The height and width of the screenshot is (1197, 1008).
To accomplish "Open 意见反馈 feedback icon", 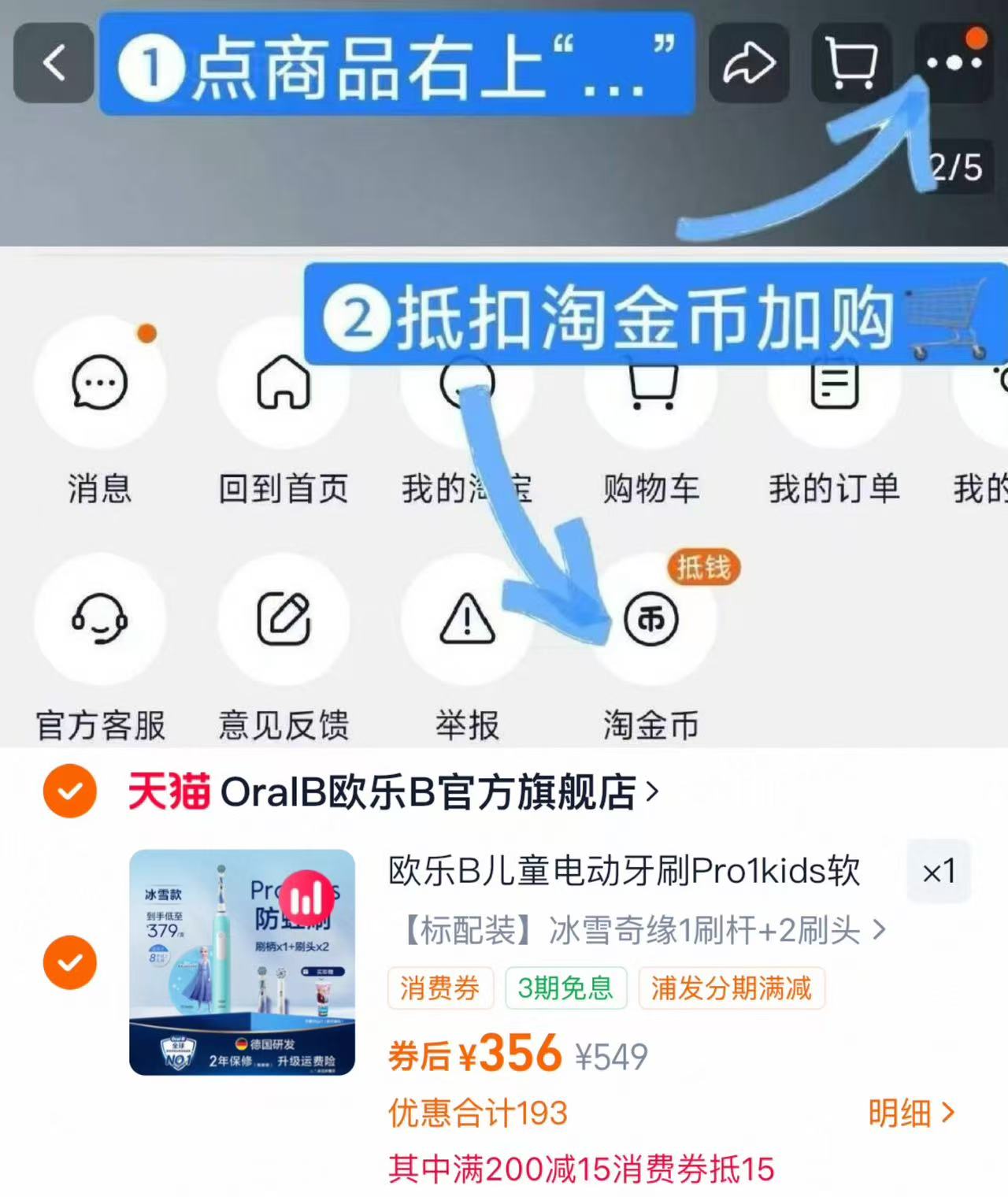I will point(284,621).
